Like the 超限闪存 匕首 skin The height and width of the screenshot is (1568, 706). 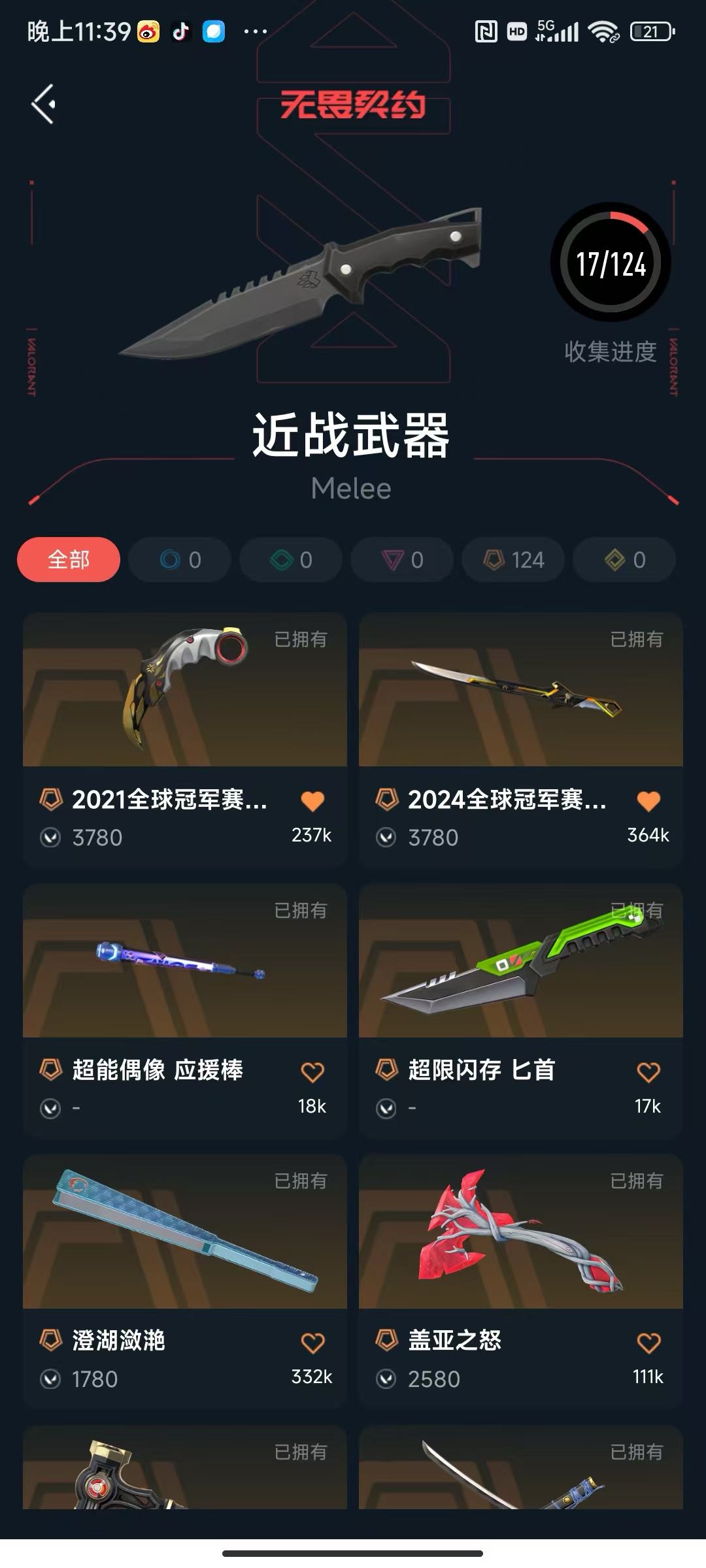(x=648, y=1072)
